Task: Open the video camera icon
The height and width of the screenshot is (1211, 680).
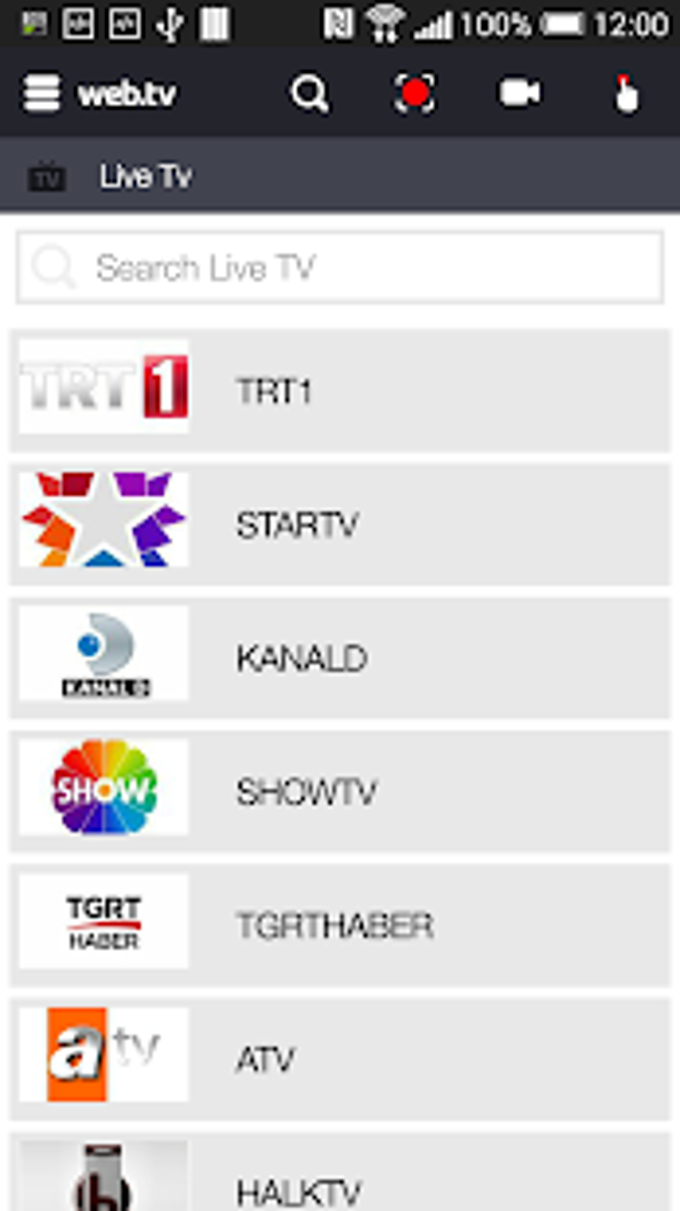Action: pyautogui.click(x=520, y=93)
